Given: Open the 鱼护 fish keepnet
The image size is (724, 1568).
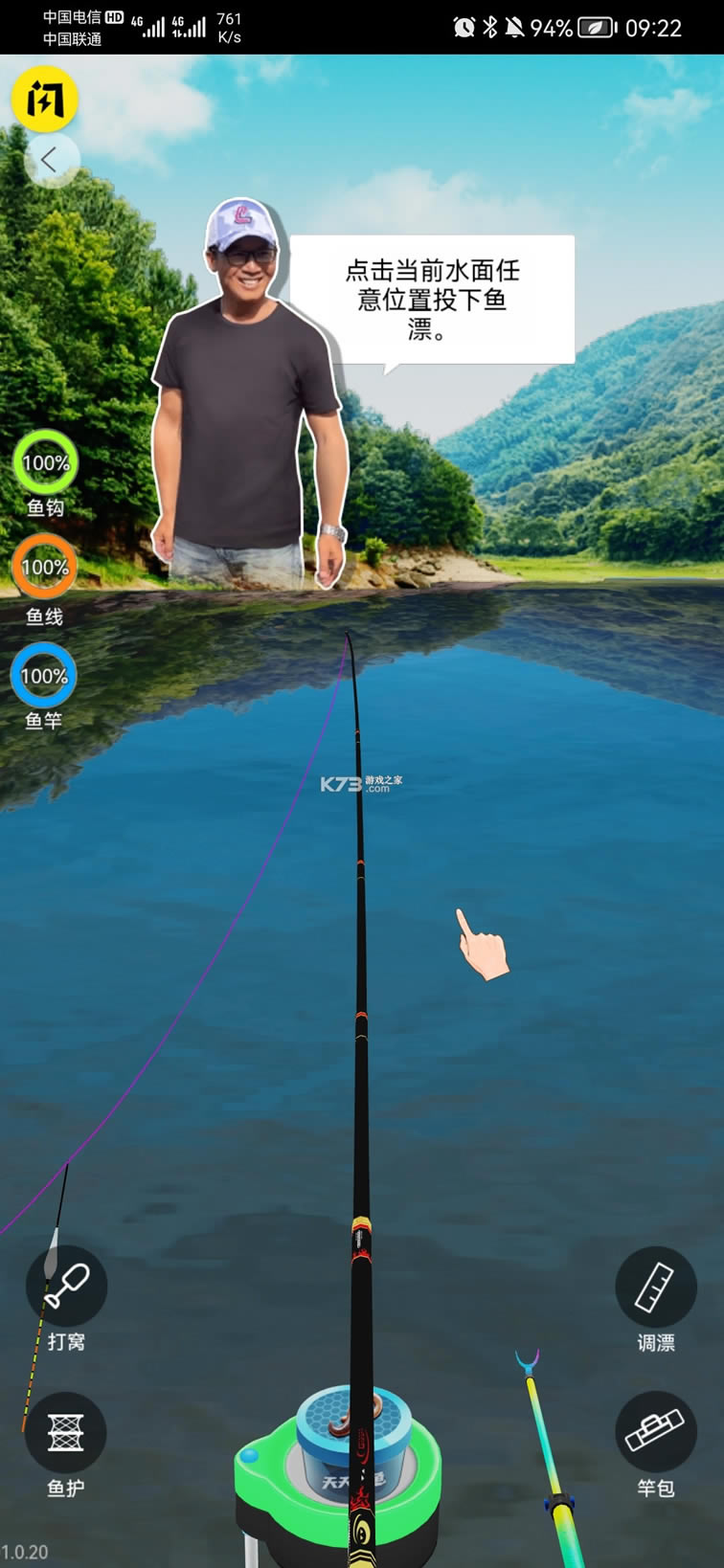Looking at the screenshot, I should tap(65, 1433).
